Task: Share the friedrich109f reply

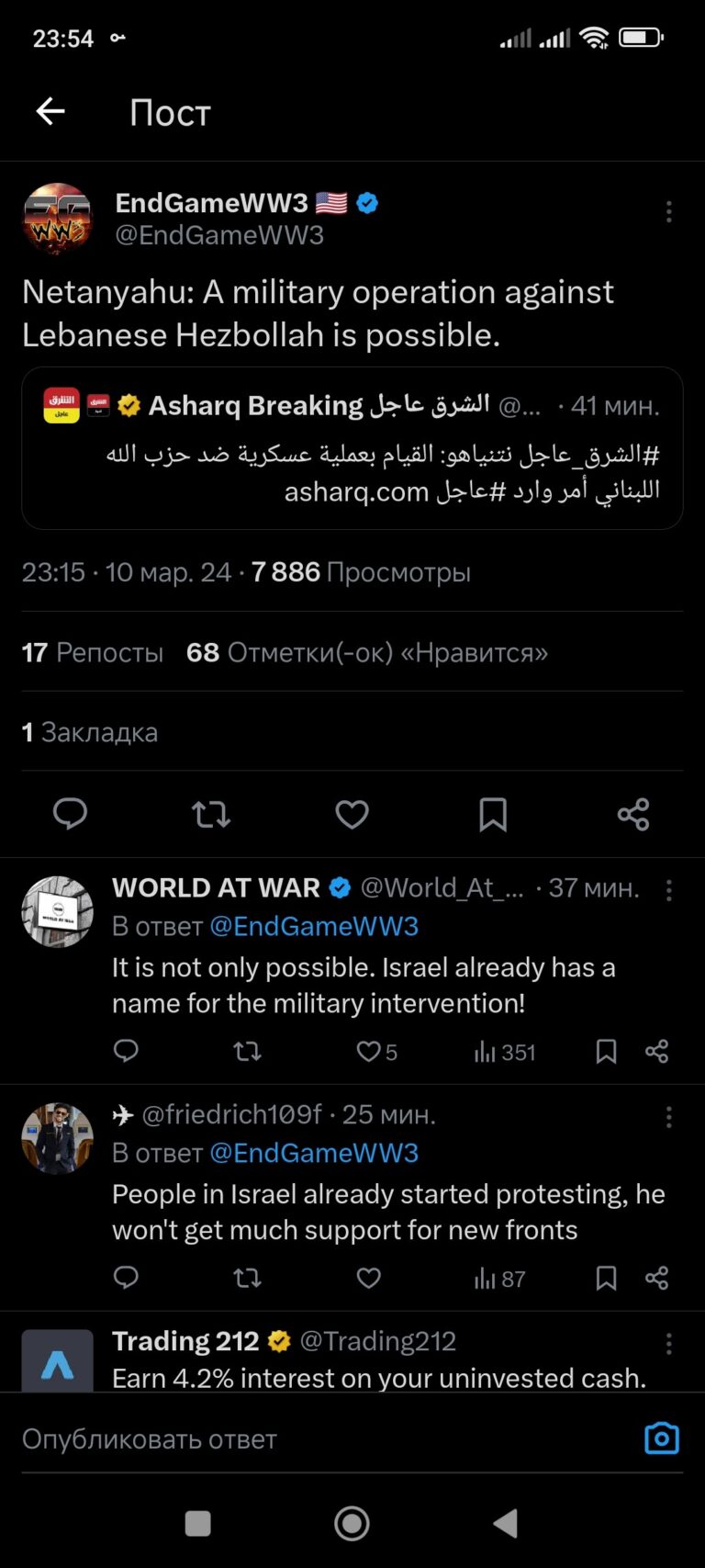Action: point(656,1278)
